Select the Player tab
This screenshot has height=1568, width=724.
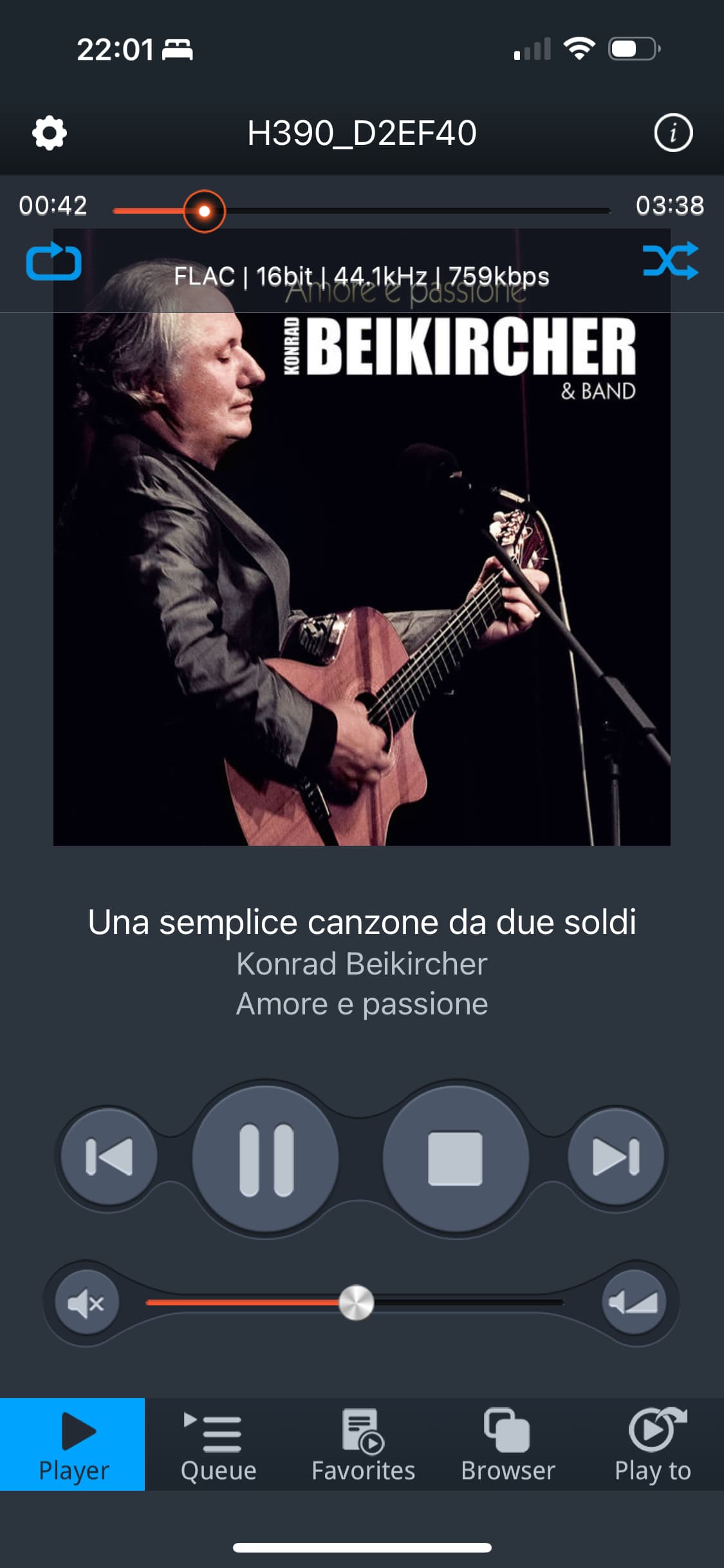point(73,1445)
